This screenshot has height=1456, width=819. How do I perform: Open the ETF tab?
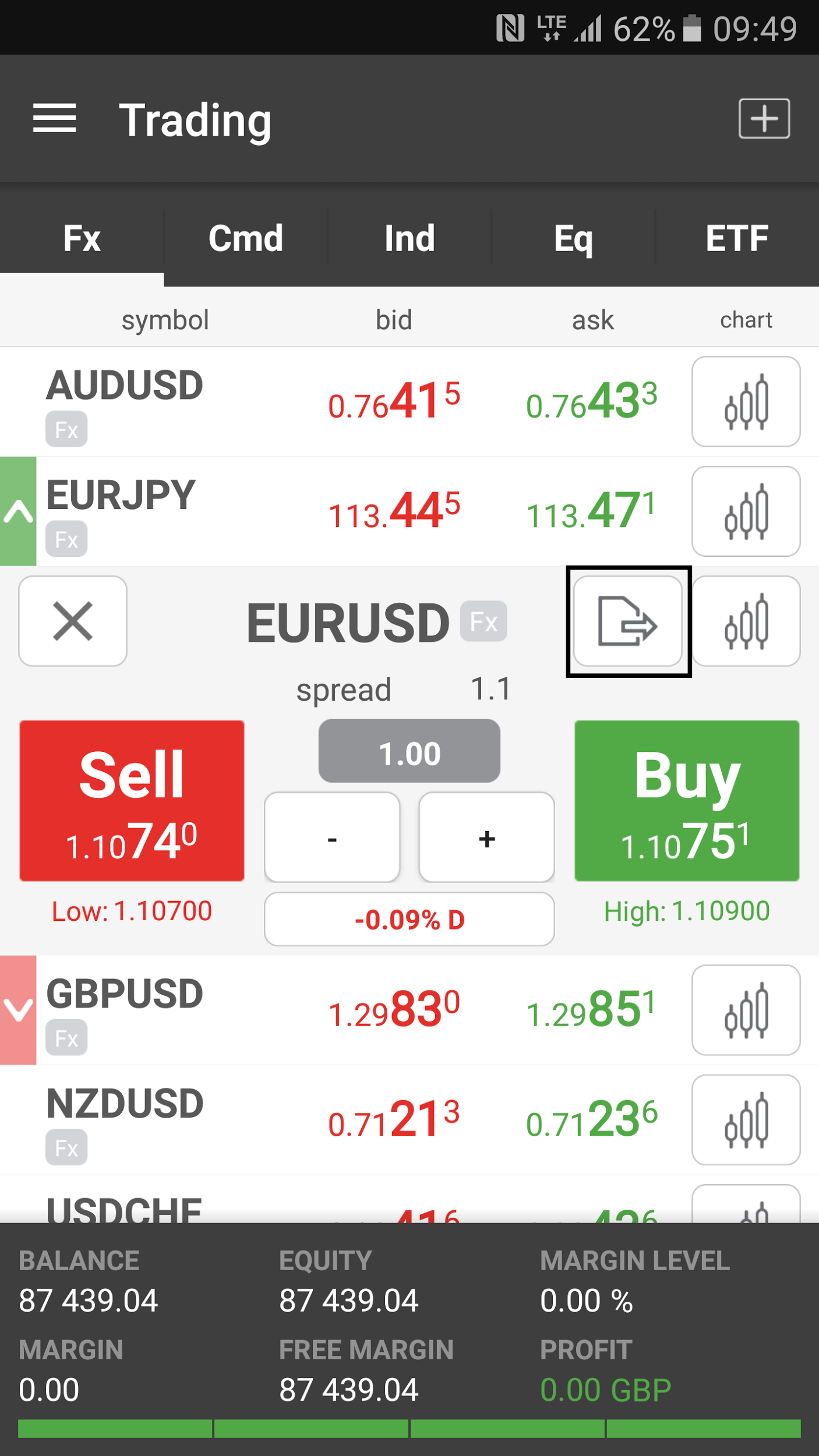[x=737, y=238]
